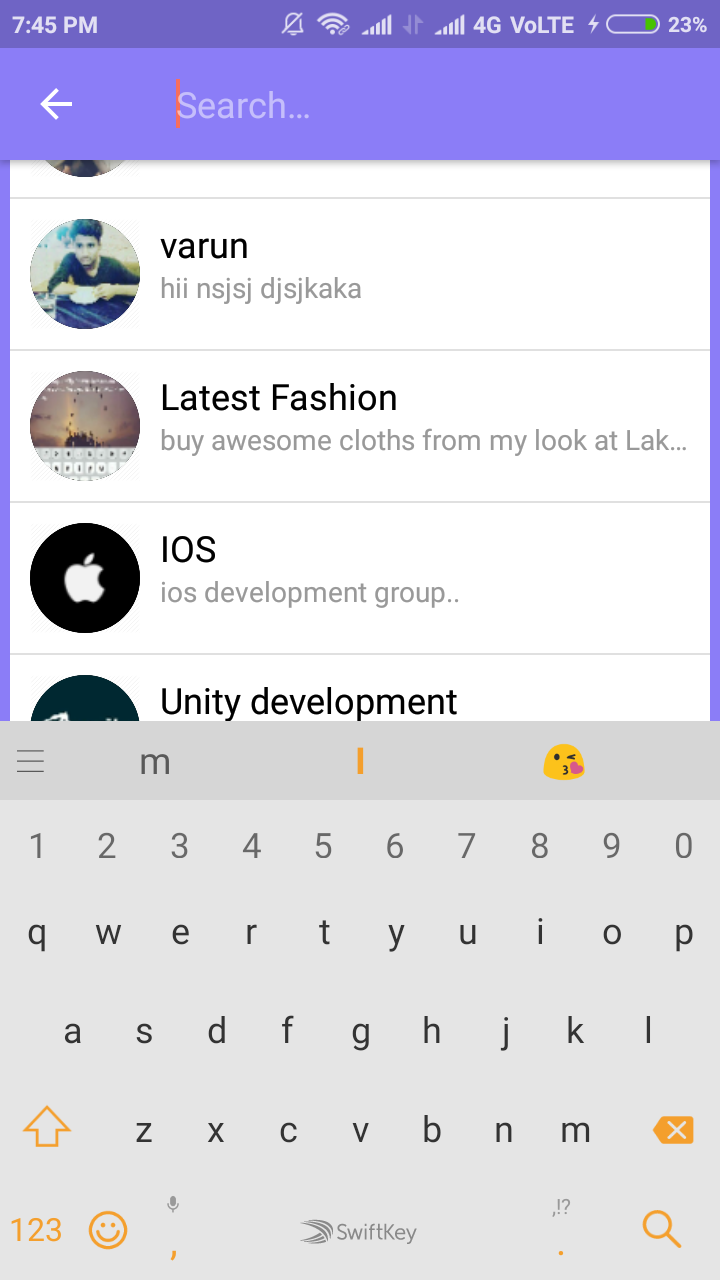Switch to the 123 symbols keyboard

[x=36, y=1229]
